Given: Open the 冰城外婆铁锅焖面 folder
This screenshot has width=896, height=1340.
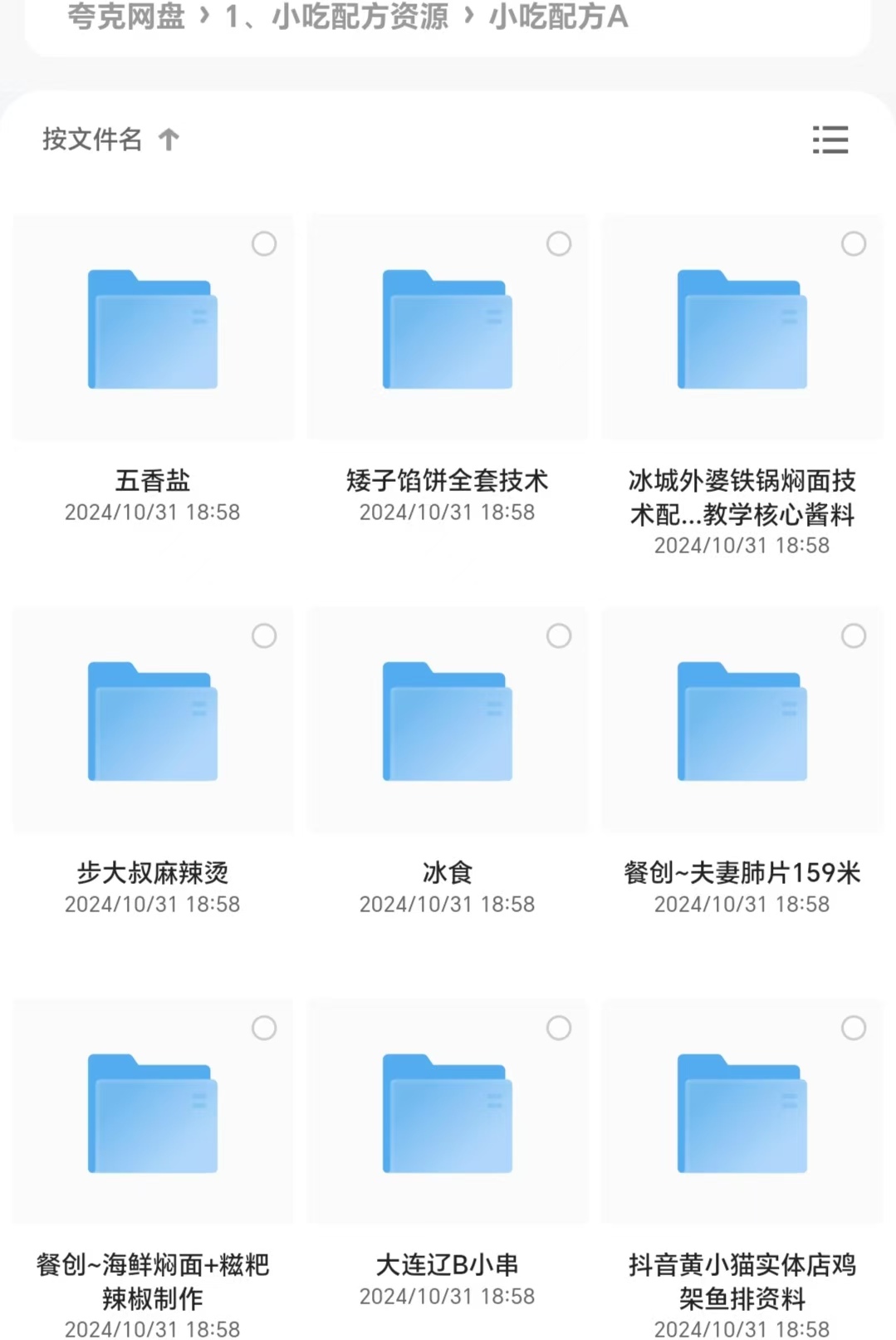Looking at the screenshot, I should click(742, 330).
